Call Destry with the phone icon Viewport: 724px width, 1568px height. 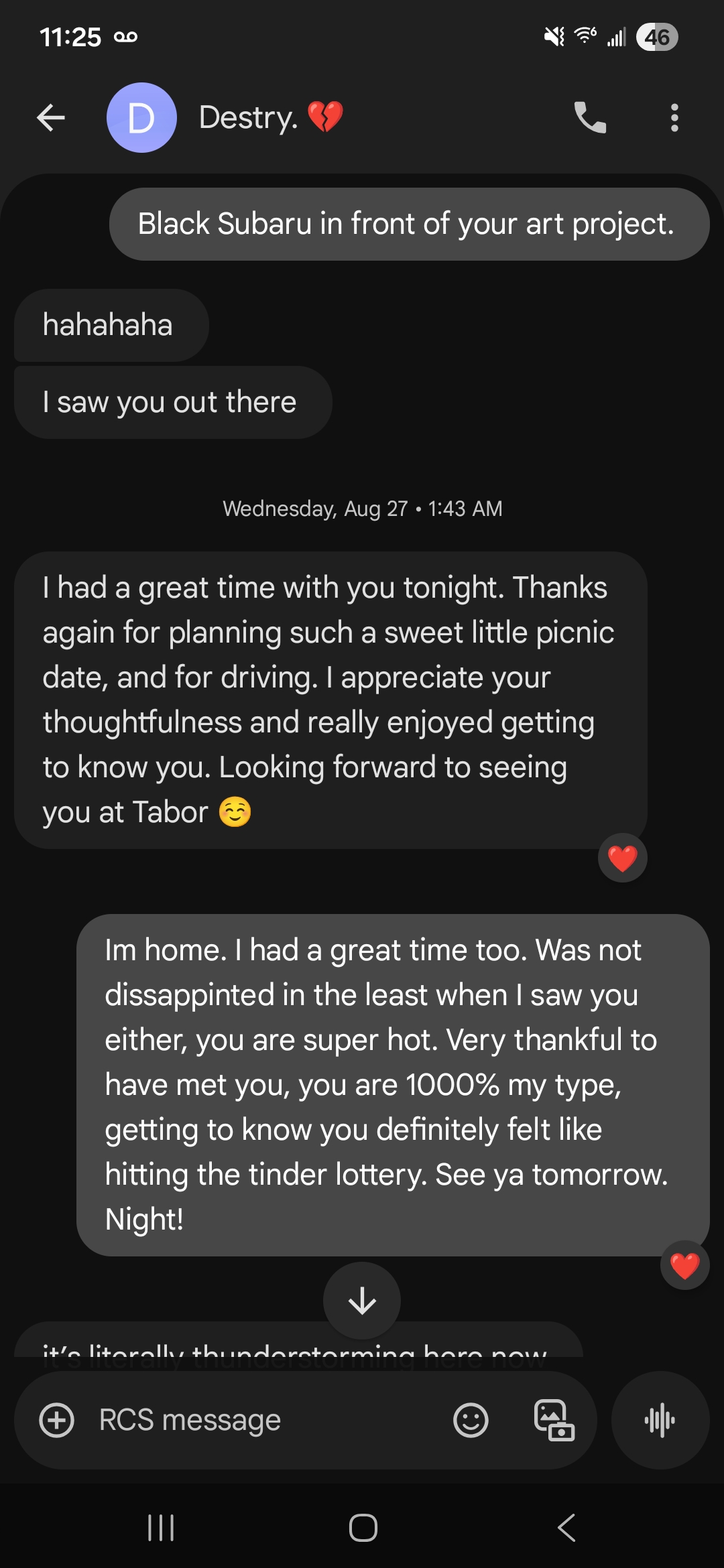pyautogui.click(x=590, y=118)
